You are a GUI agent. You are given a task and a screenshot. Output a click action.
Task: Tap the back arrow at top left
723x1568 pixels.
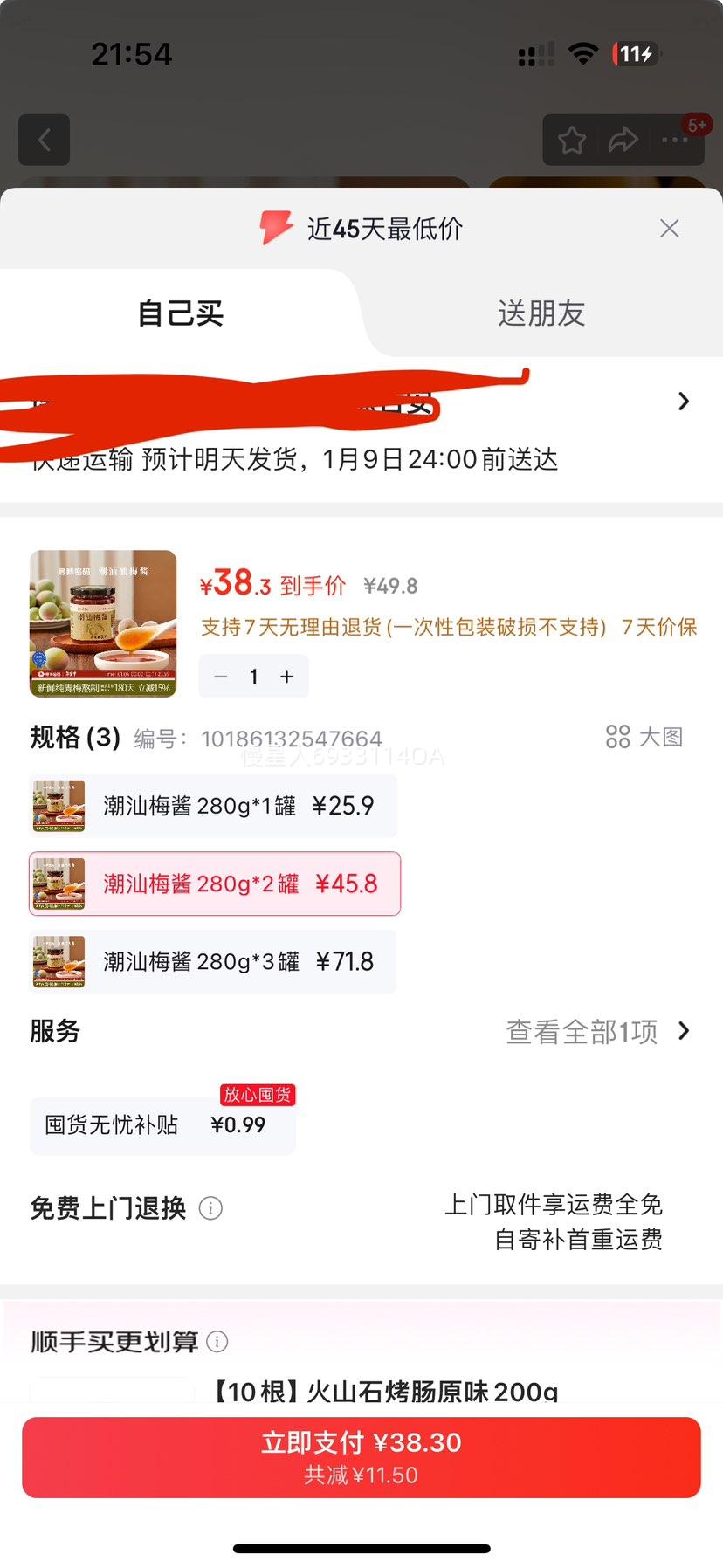tap(44, 140)
